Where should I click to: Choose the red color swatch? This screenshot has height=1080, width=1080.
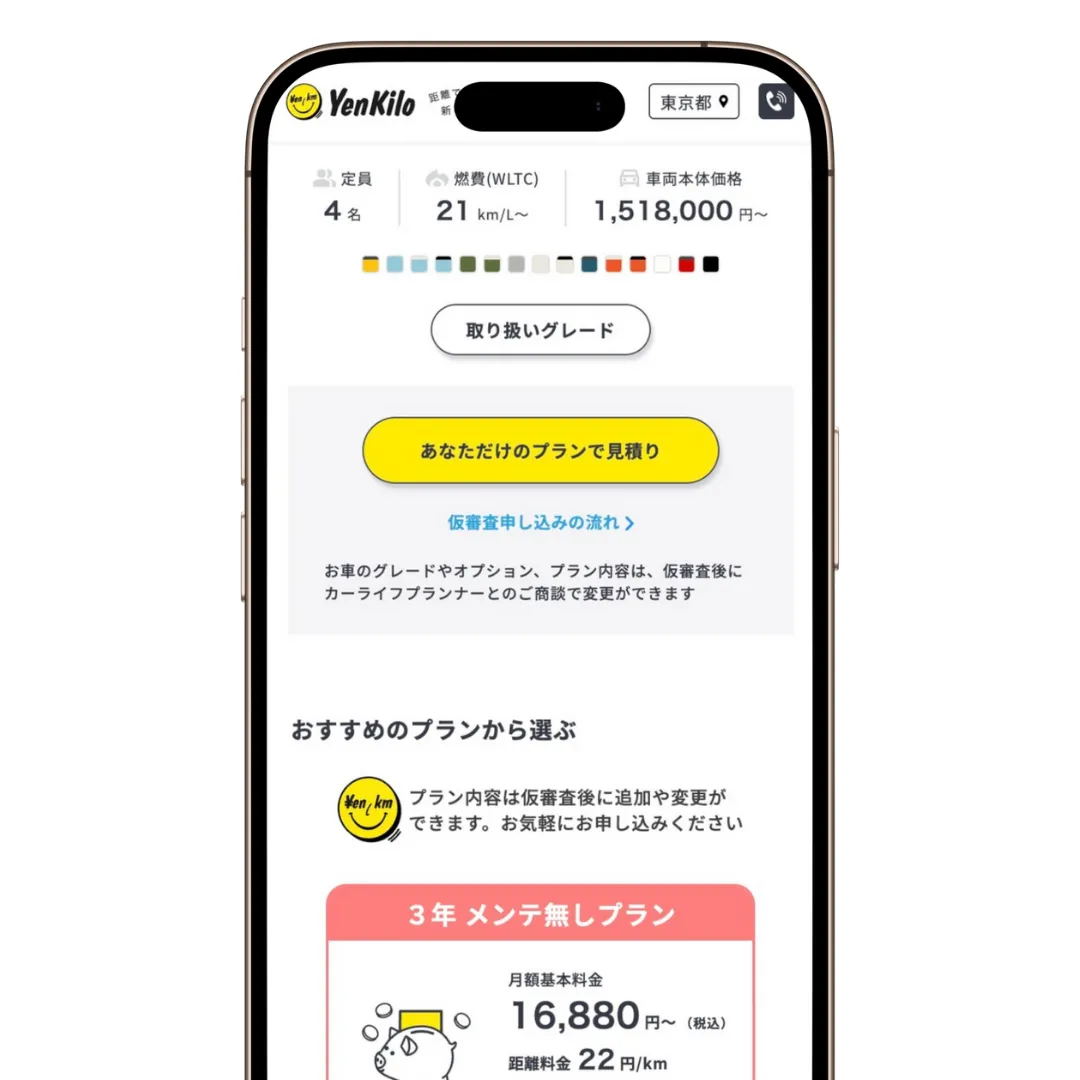pyautogui.click(x=686, y=264)
